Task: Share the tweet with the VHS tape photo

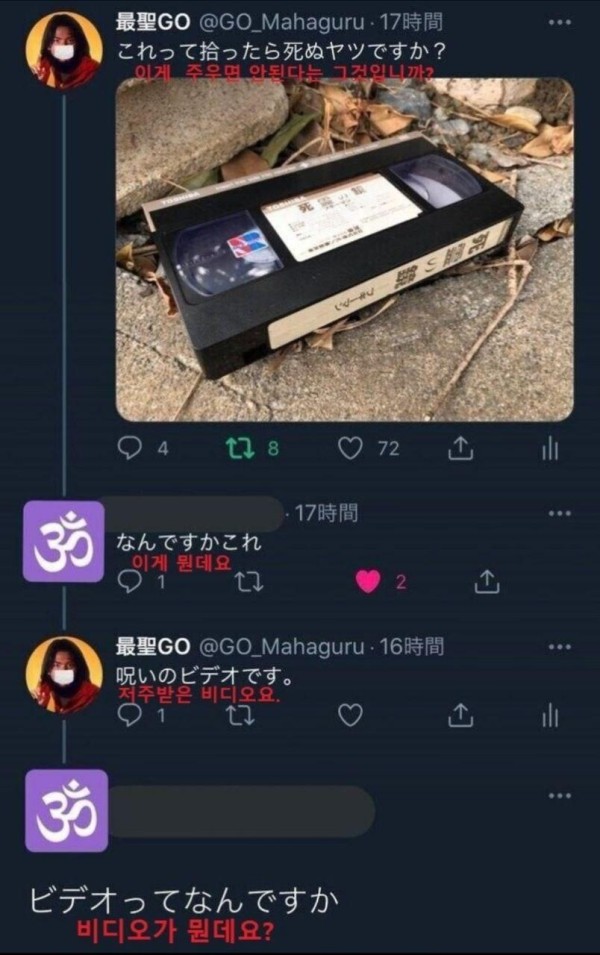Action: coord(459,449)
